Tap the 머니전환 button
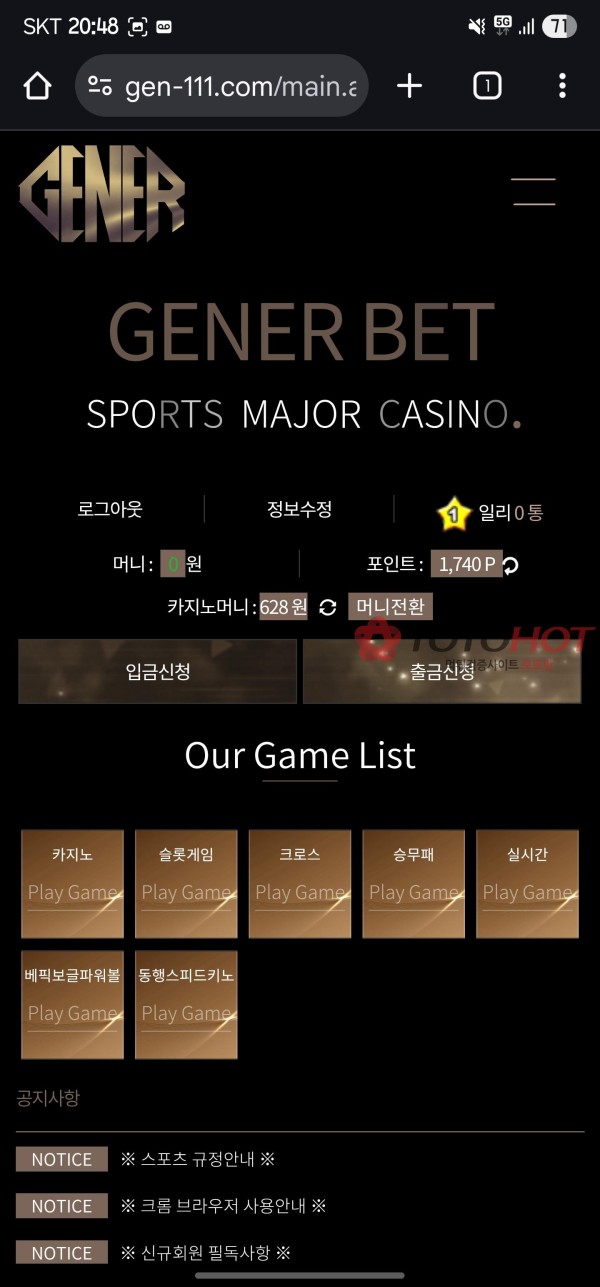600x1287 pixels. point(390,607)
